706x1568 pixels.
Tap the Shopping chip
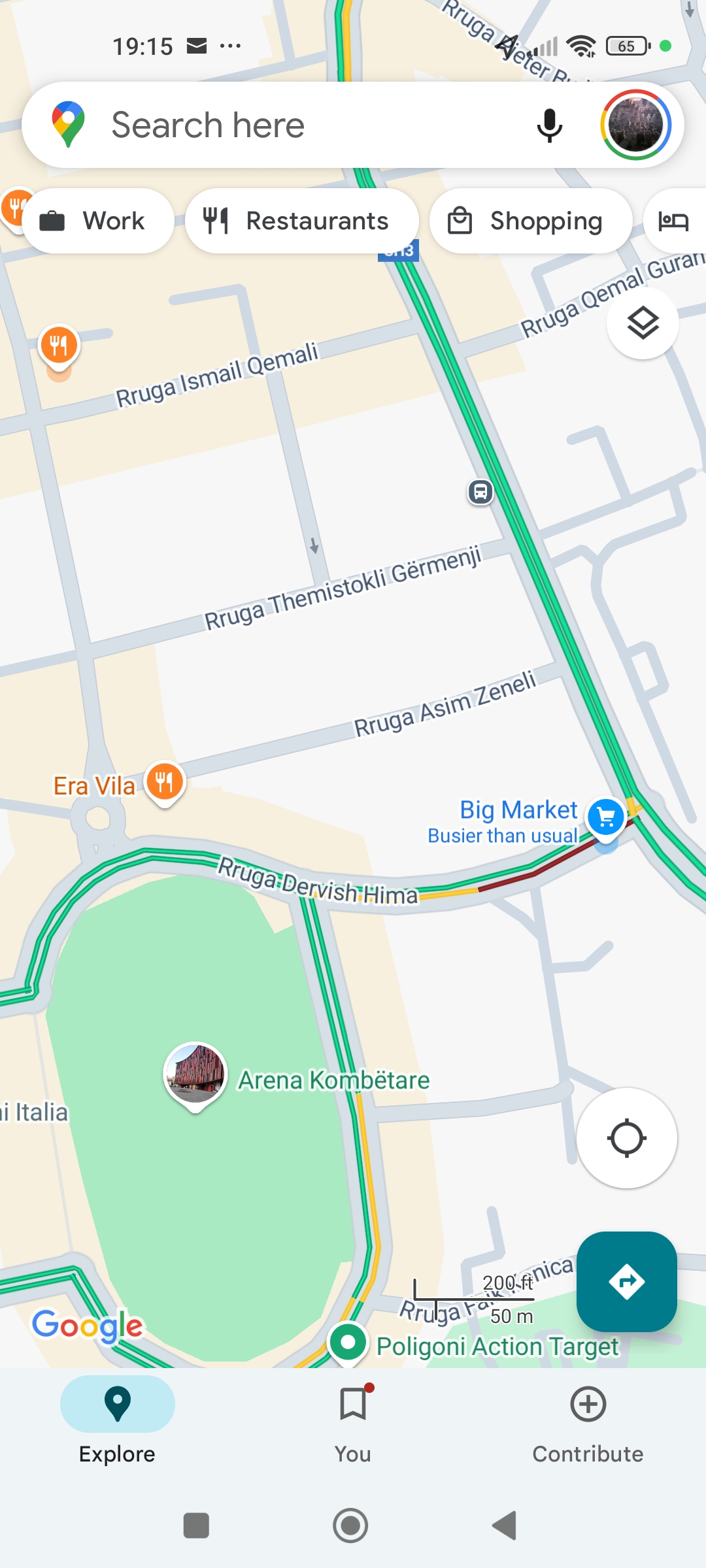coord(530,221)
